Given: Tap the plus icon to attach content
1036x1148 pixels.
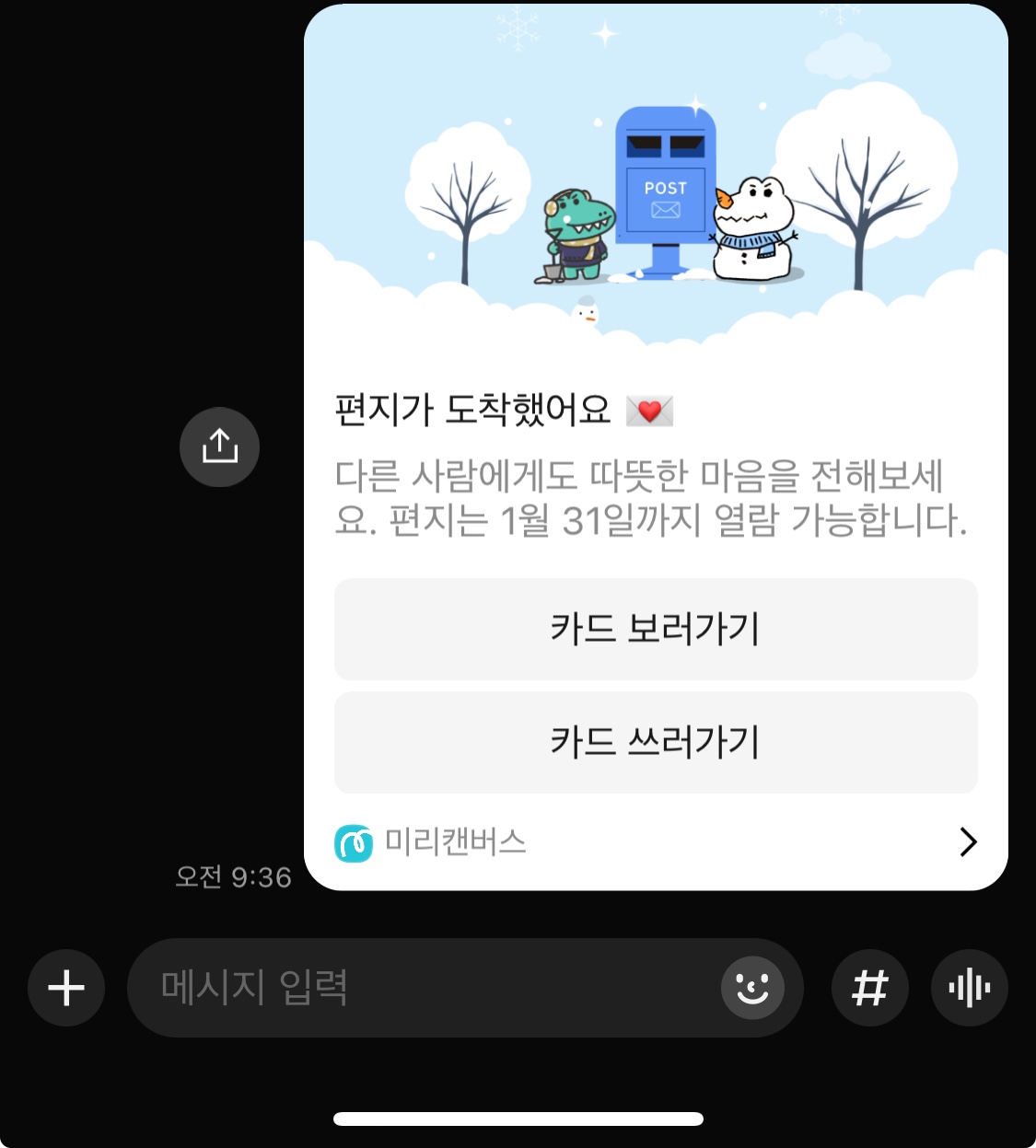Looking at the screenshot, I should tap(65, 987).
